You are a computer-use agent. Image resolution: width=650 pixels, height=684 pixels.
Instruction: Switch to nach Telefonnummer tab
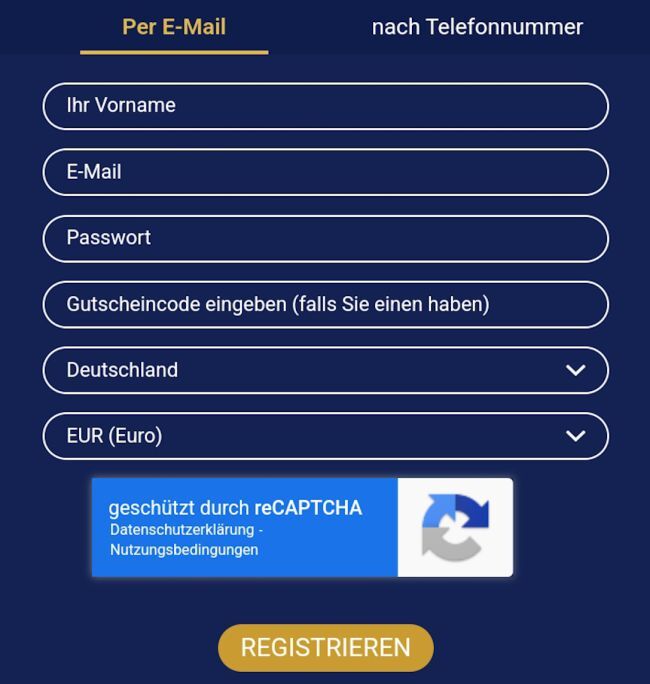click(477, 27)
